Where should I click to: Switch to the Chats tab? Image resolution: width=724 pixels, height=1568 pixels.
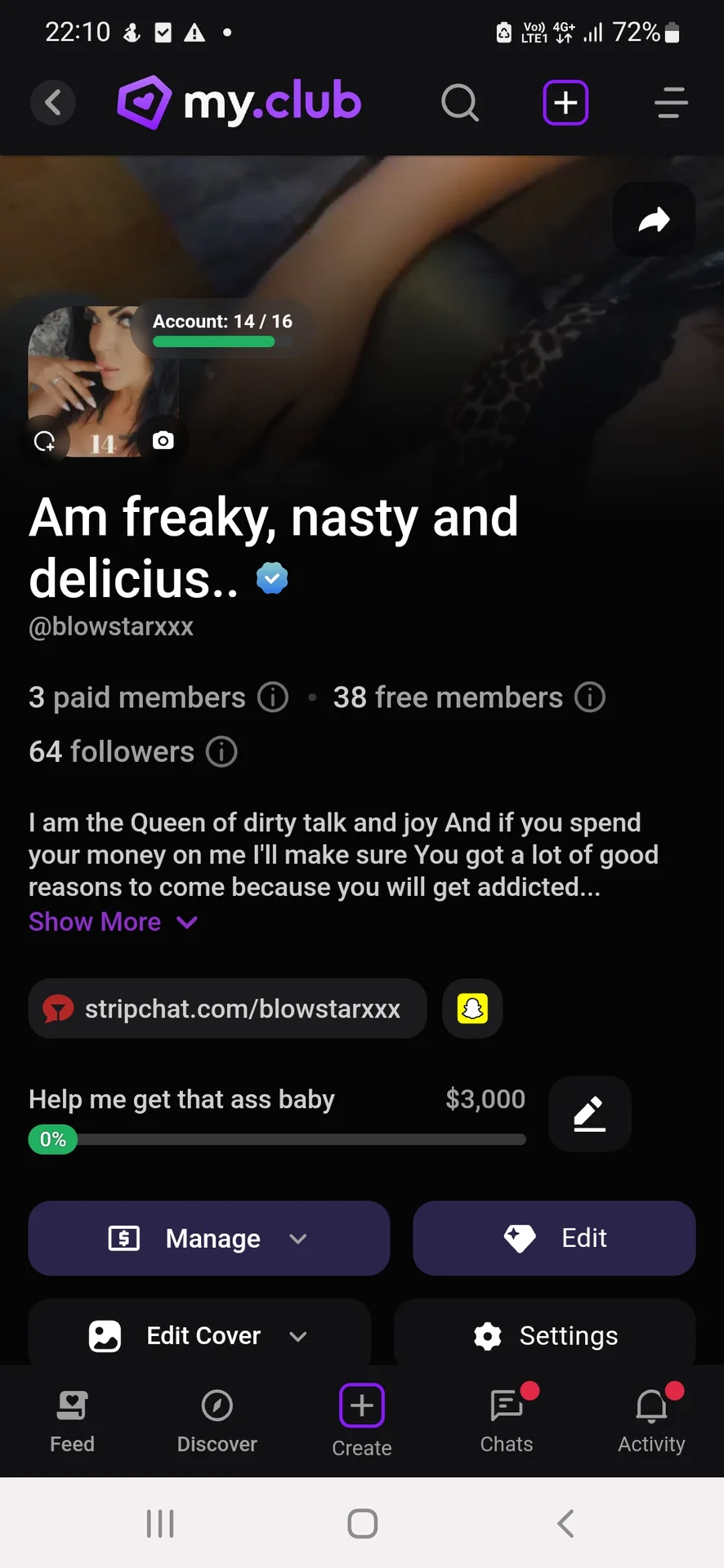(x=507, y=1420)
